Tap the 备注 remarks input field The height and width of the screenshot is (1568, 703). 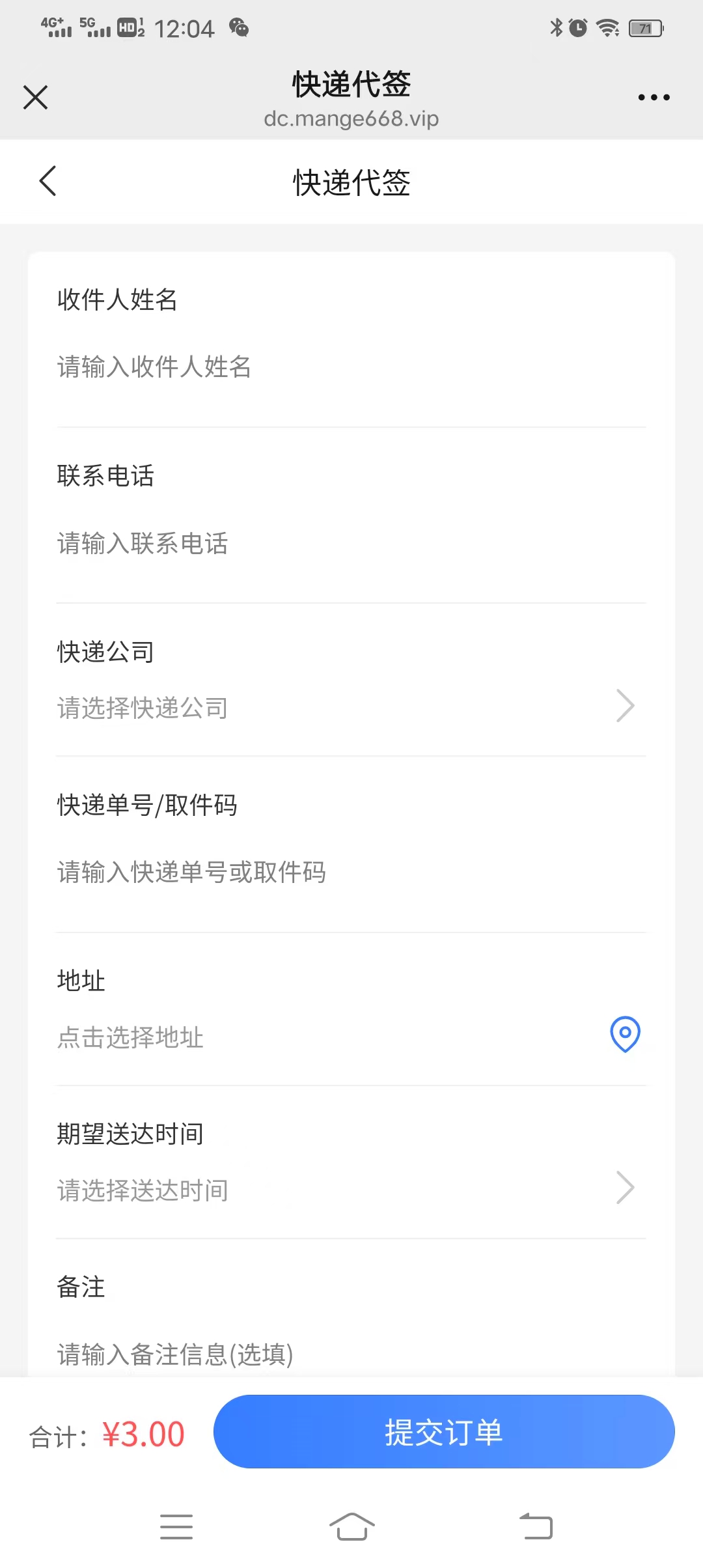point(351,1354)
